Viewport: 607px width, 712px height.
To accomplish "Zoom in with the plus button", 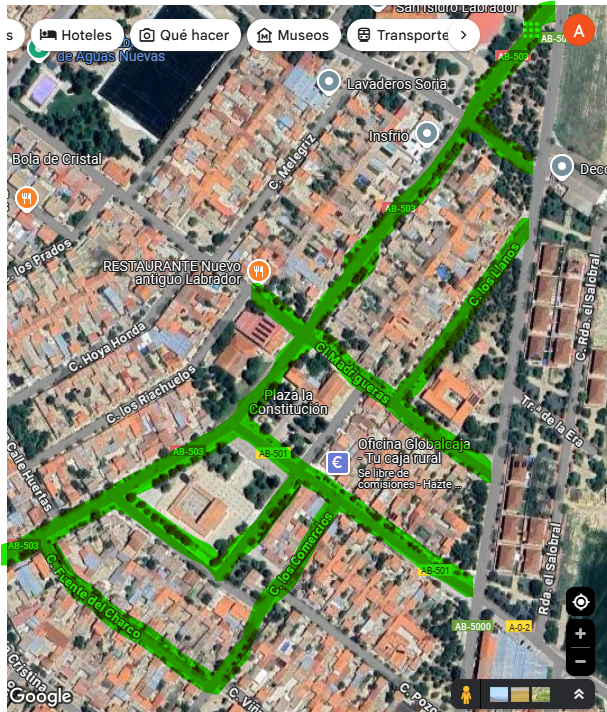I will (x=580, y=634).
